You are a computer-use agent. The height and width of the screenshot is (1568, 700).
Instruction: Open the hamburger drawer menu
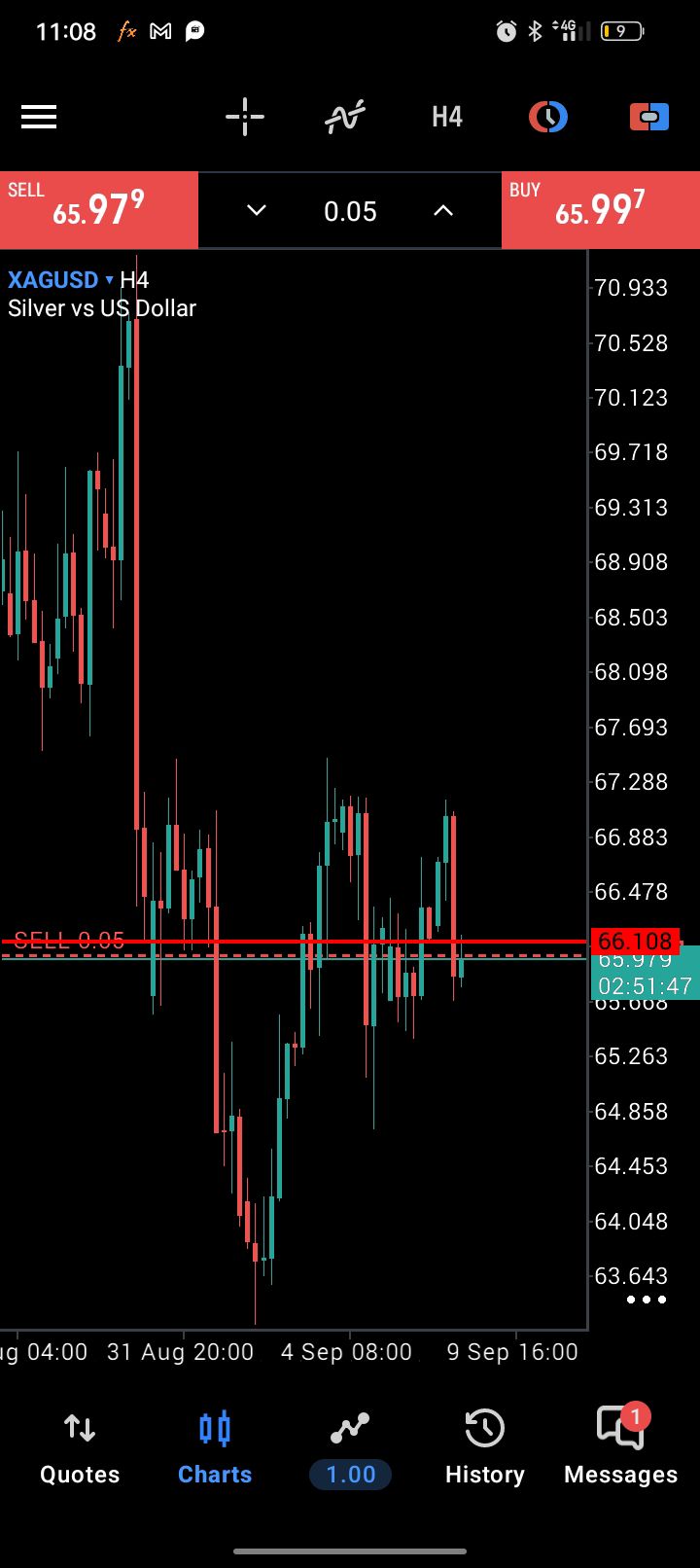(x=39, y=118)
